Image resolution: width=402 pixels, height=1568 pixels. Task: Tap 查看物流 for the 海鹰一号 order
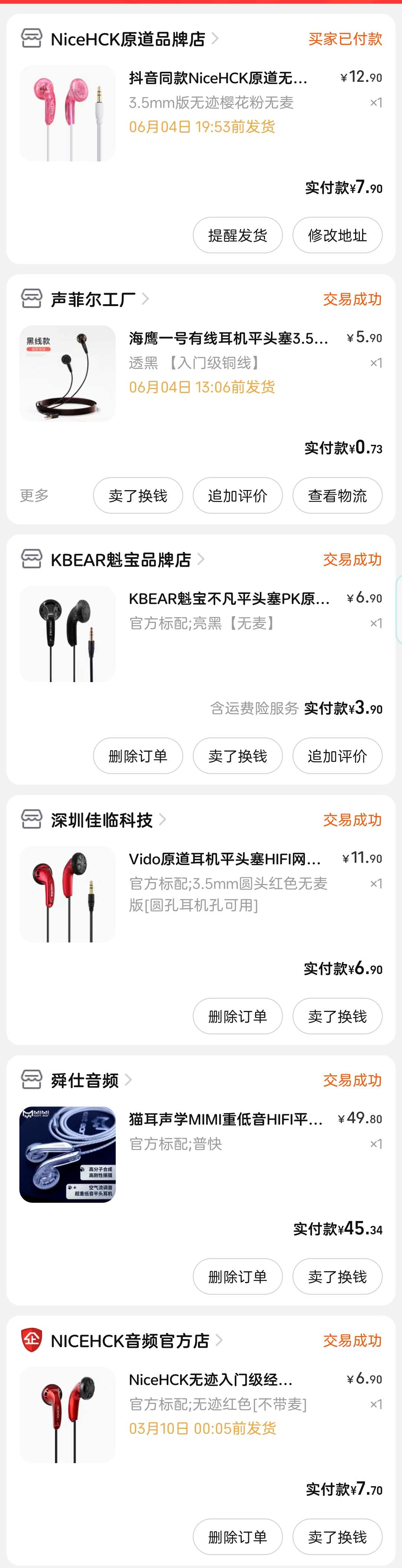click(x=337, y=495)
